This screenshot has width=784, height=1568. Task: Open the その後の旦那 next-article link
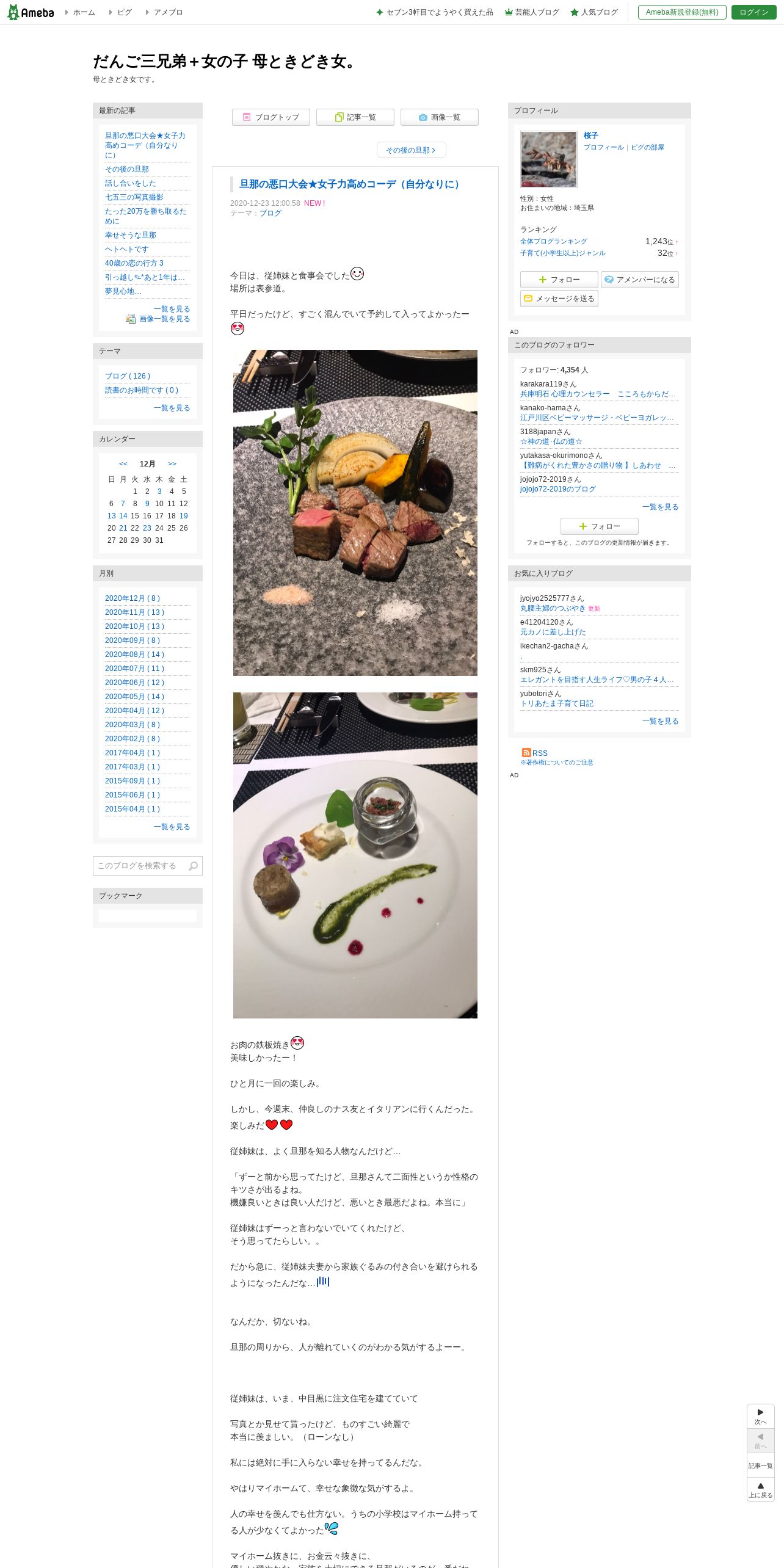pos(411,150)
